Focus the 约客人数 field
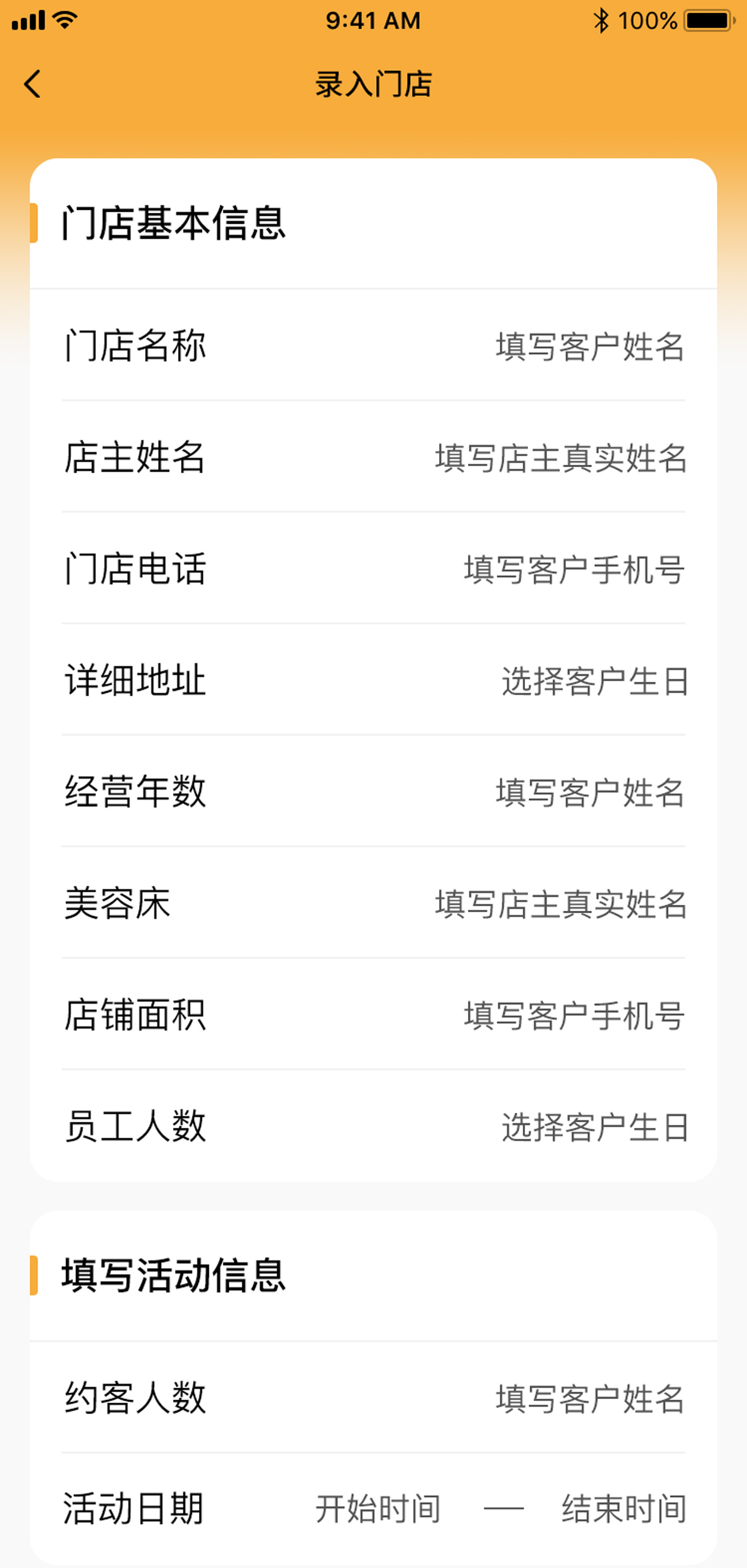Viewport: 747px width, 1568px height. click(x=589, y=1398)
